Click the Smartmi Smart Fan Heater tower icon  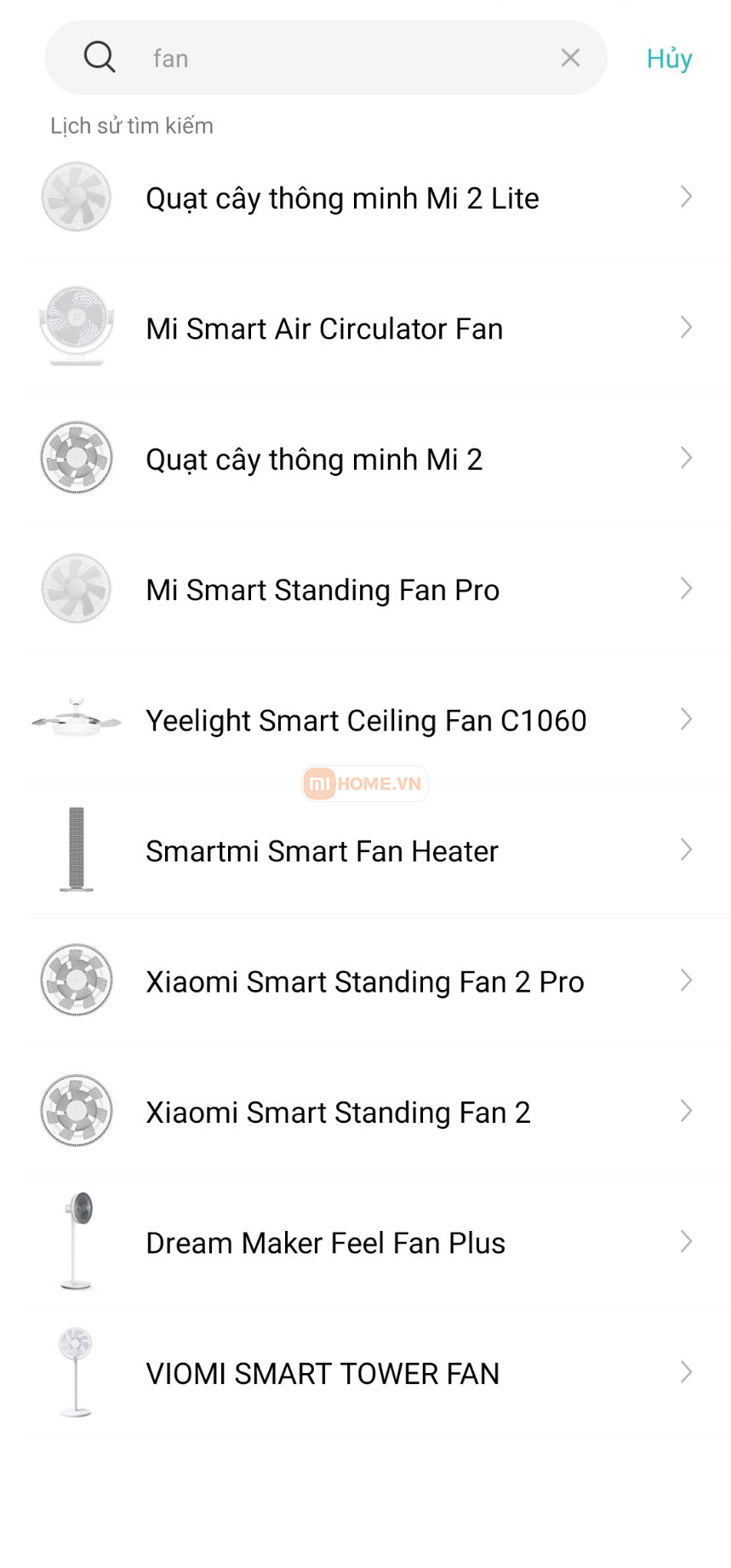click(x=76, y=850)
